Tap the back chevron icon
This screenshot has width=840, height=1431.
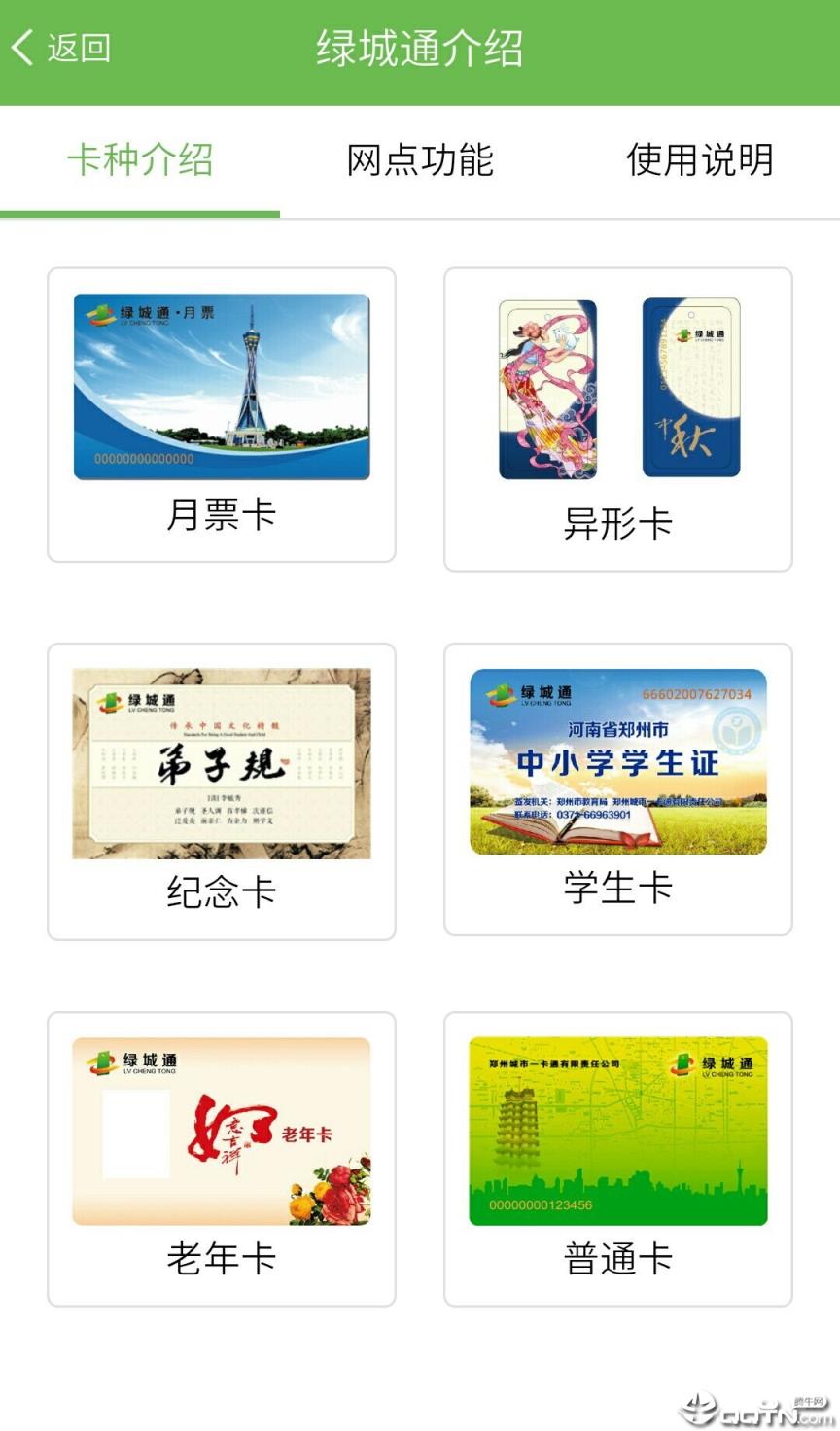(x=24, y=46)
